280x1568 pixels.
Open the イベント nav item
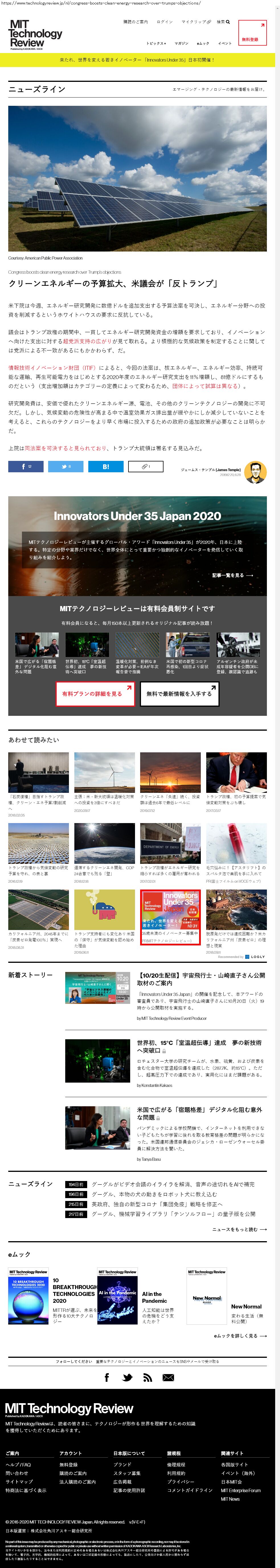[225, 43]
